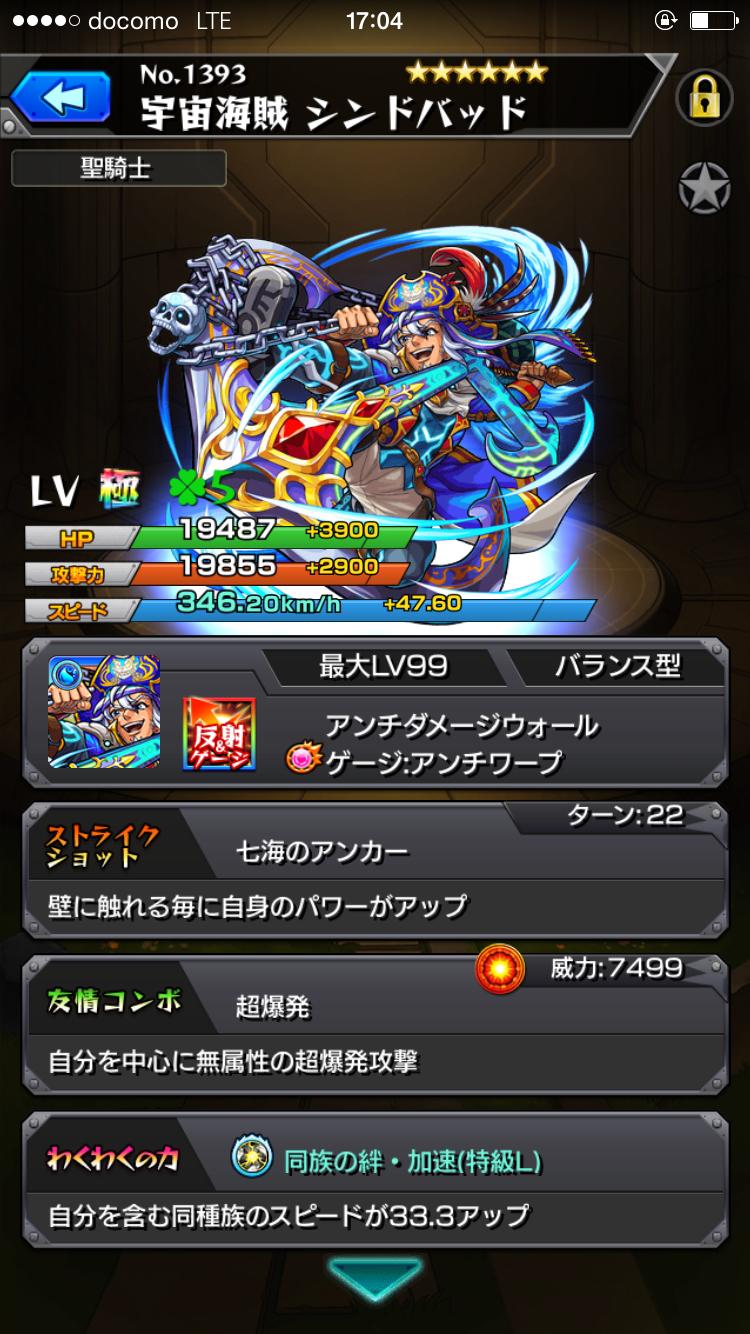Go back with the blue arrow button
This screenshot has width=750, height=1334.
tap(60, 97)
